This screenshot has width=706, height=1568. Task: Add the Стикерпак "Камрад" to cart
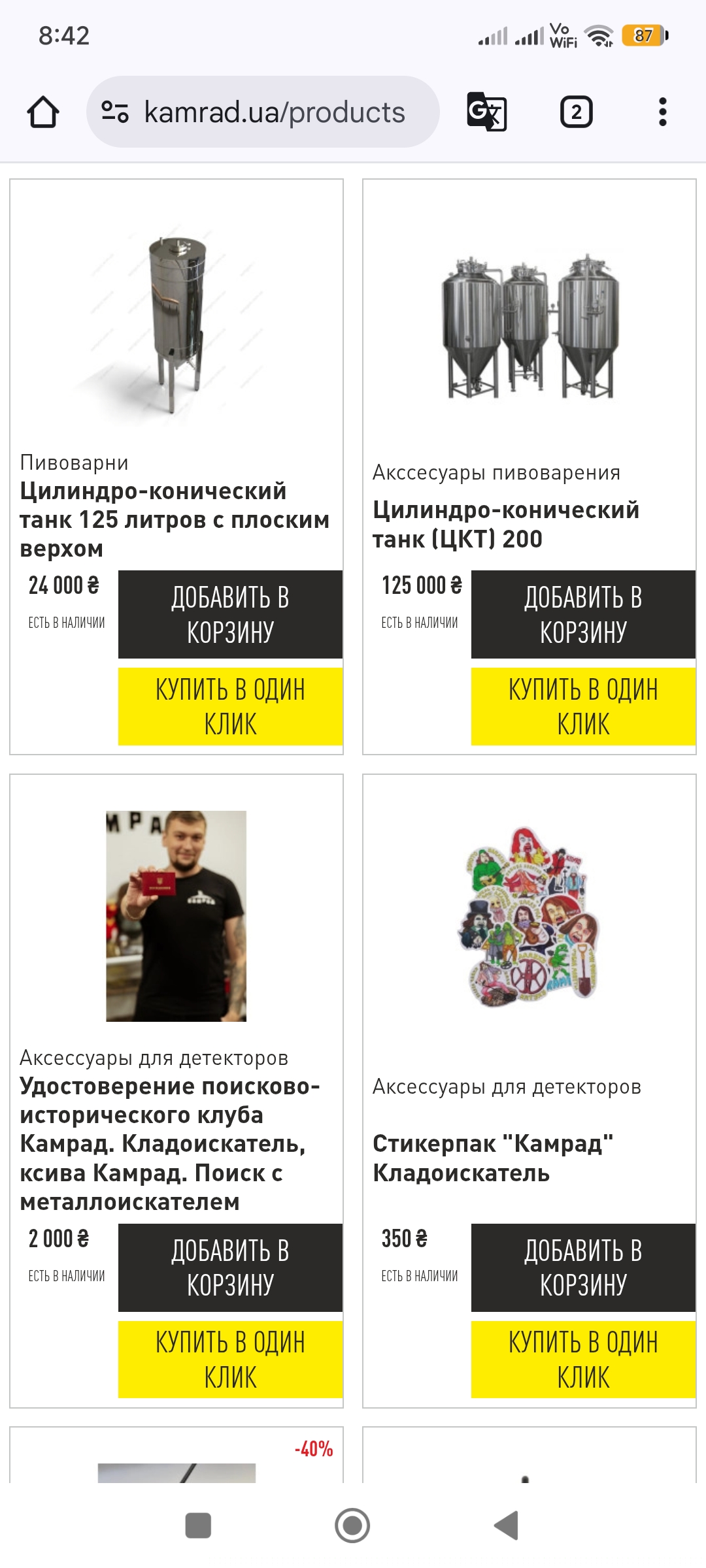coord(583,1267)
